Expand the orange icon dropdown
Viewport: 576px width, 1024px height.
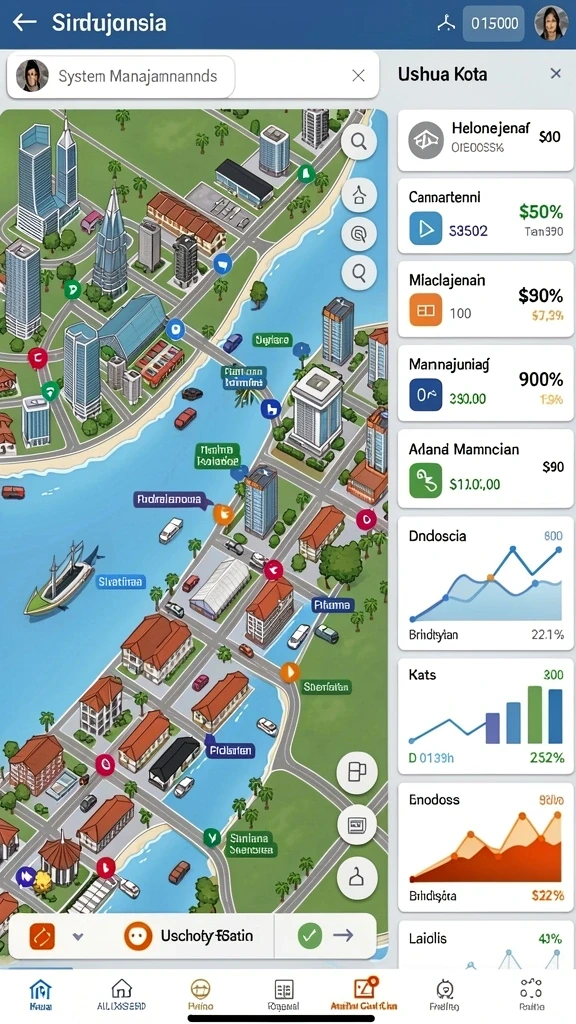tap(78, 936)
